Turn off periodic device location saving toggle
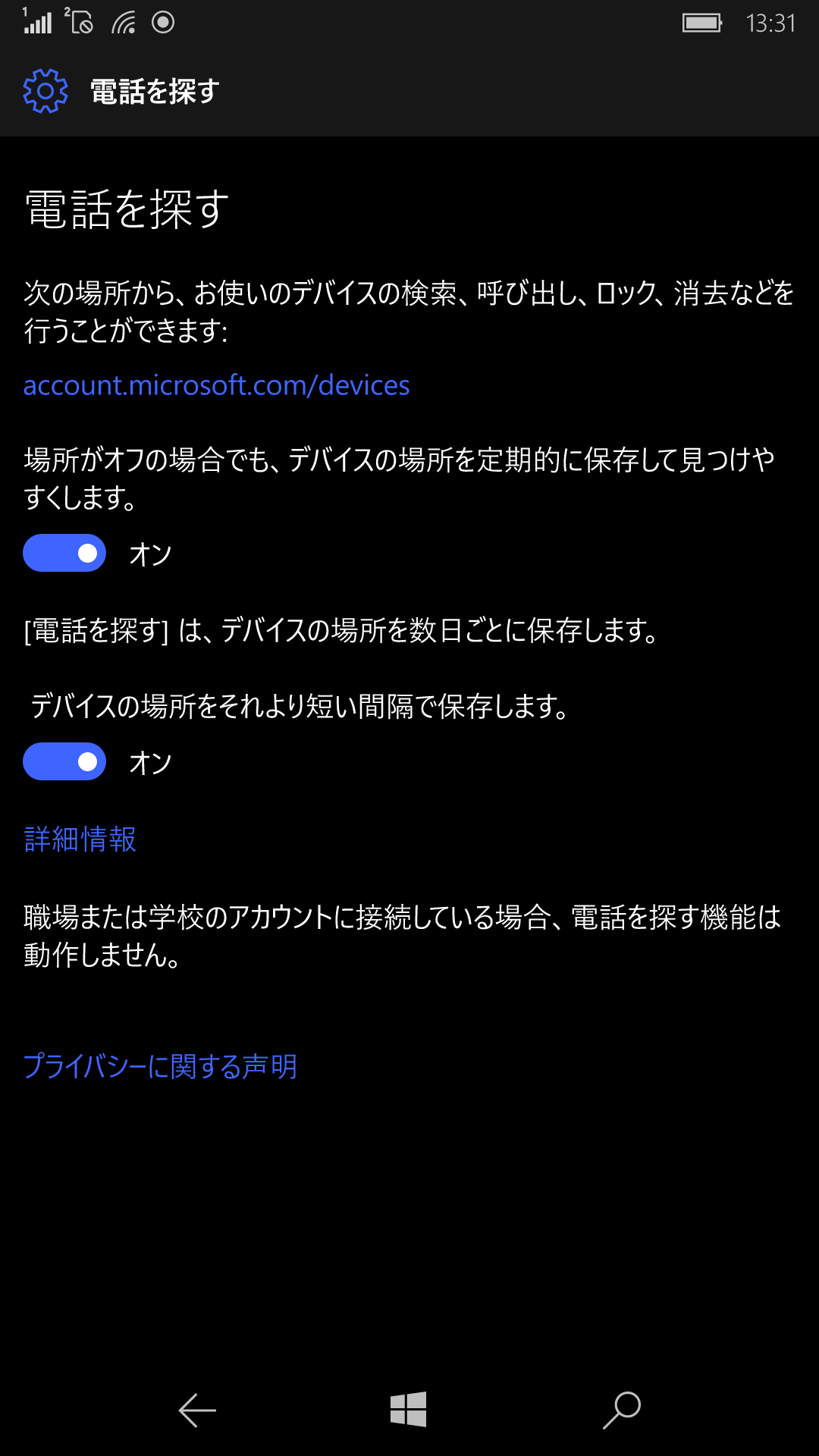The width and height of the screenshot is (819, 1456). click(x=64, y=553)
